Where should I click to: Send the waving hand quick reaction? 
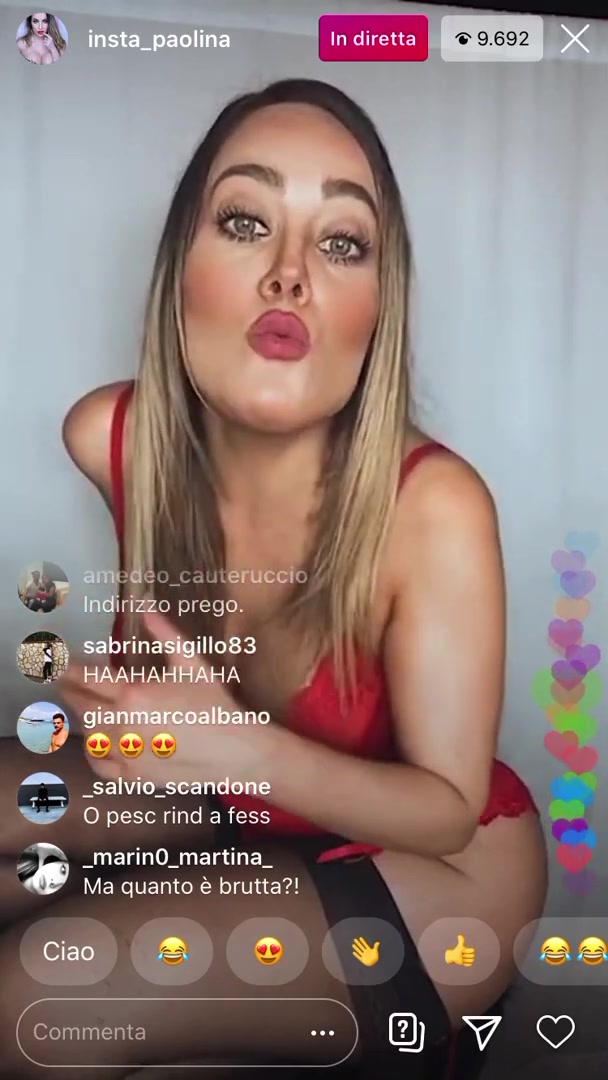tap(363, 951)
